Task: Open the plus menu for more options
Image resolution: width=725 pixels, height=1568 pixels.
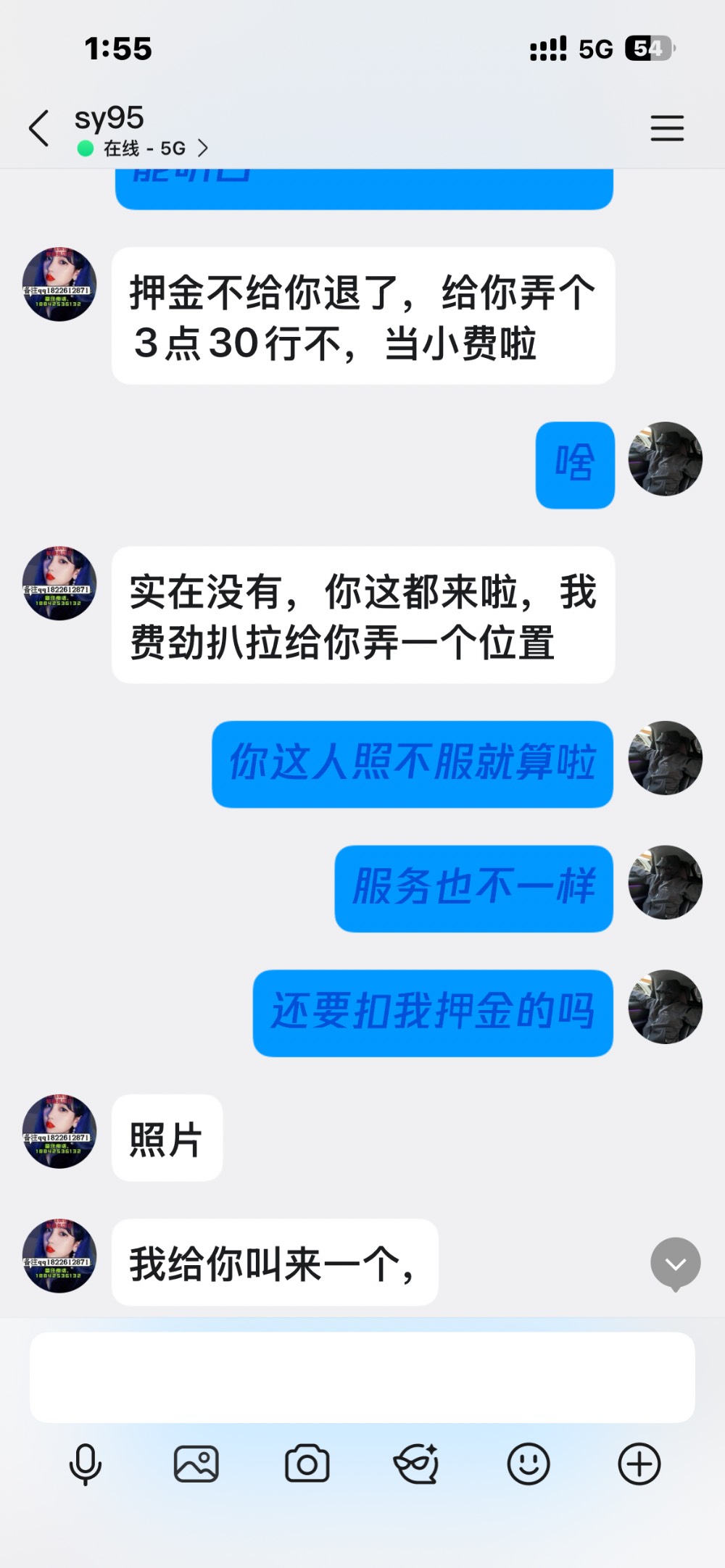Action: point(639,1464)
